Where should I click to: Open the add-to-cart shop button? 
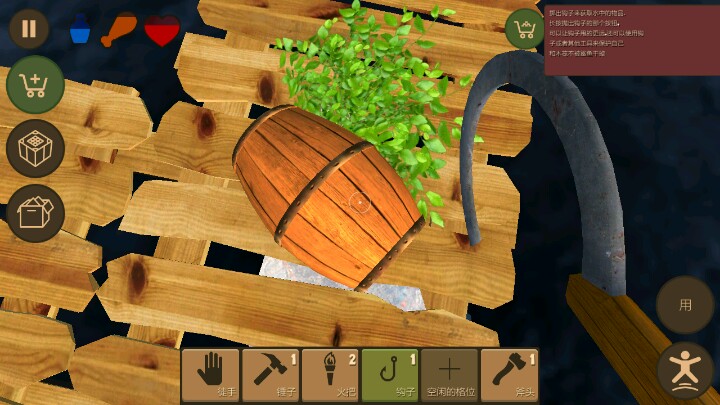click(x=35, y=85)
